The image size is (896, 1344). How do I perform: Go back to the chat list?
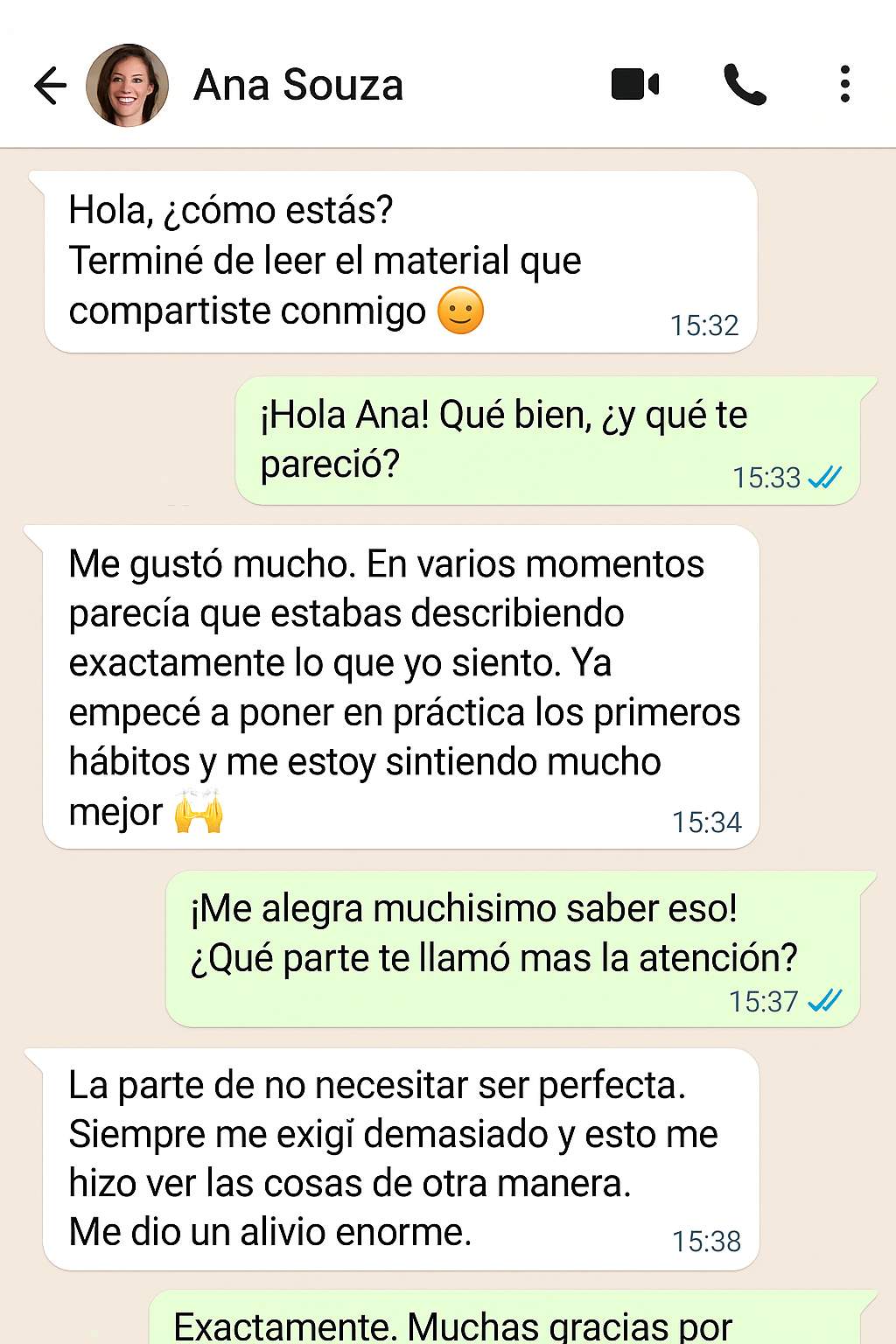(x=51, y=86)
